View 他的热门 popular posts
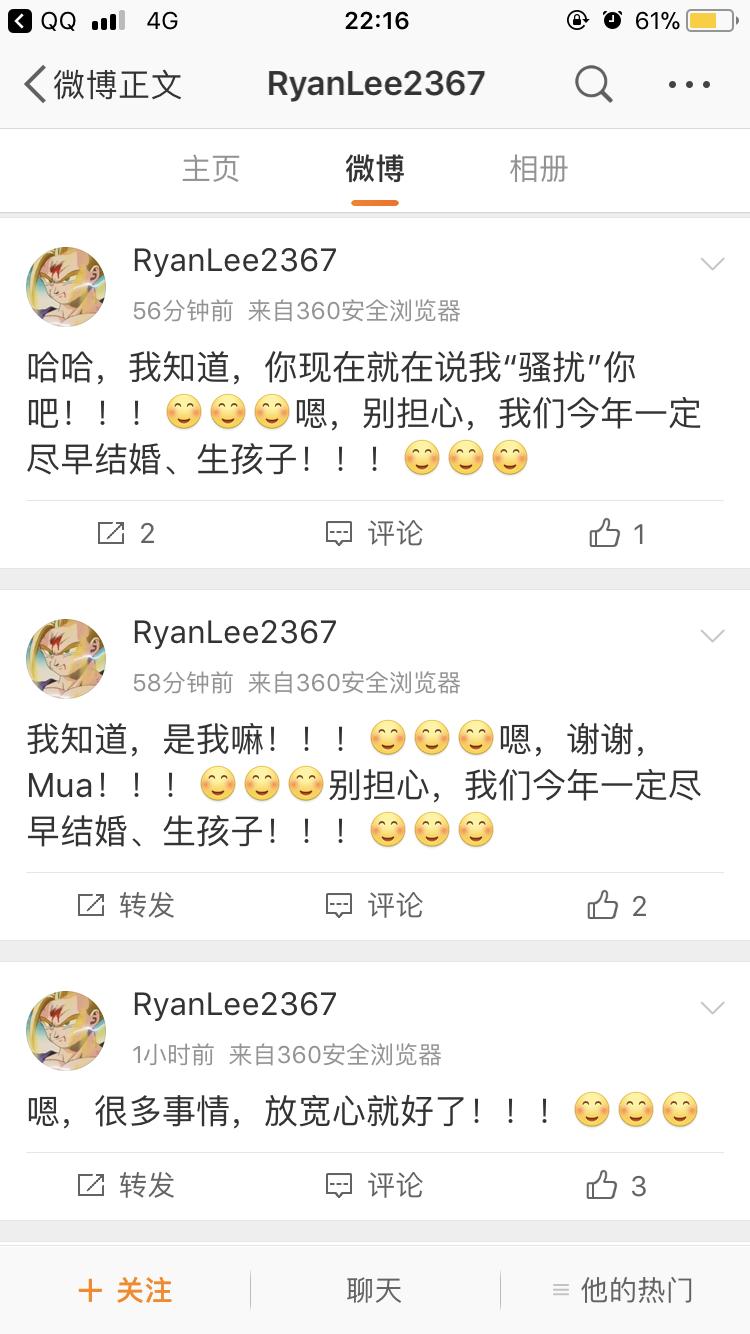Screen dimensions: 750x1334 click(620, 1290)
